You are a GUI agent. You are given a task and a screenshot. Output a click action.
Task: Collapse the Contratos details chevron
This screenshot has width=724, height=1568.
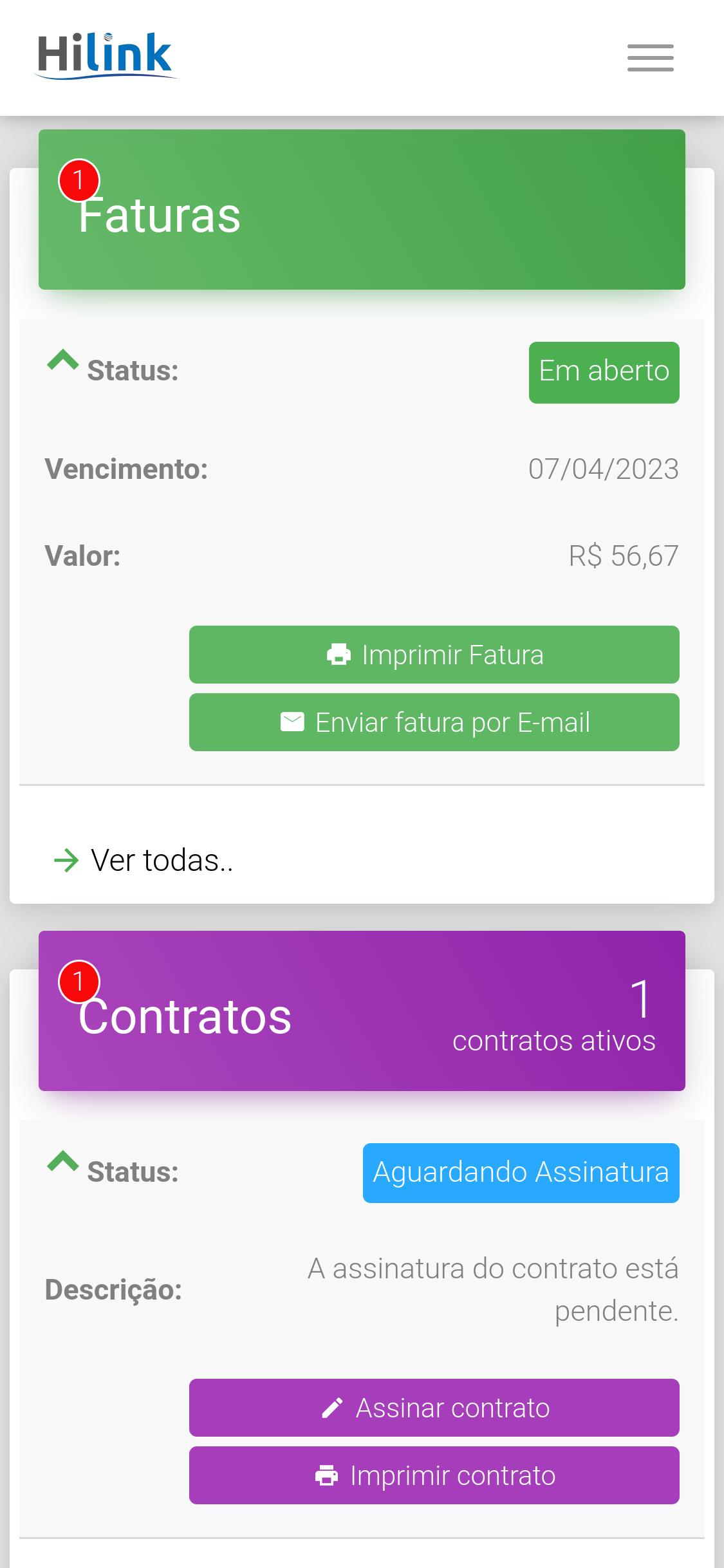62,1162
